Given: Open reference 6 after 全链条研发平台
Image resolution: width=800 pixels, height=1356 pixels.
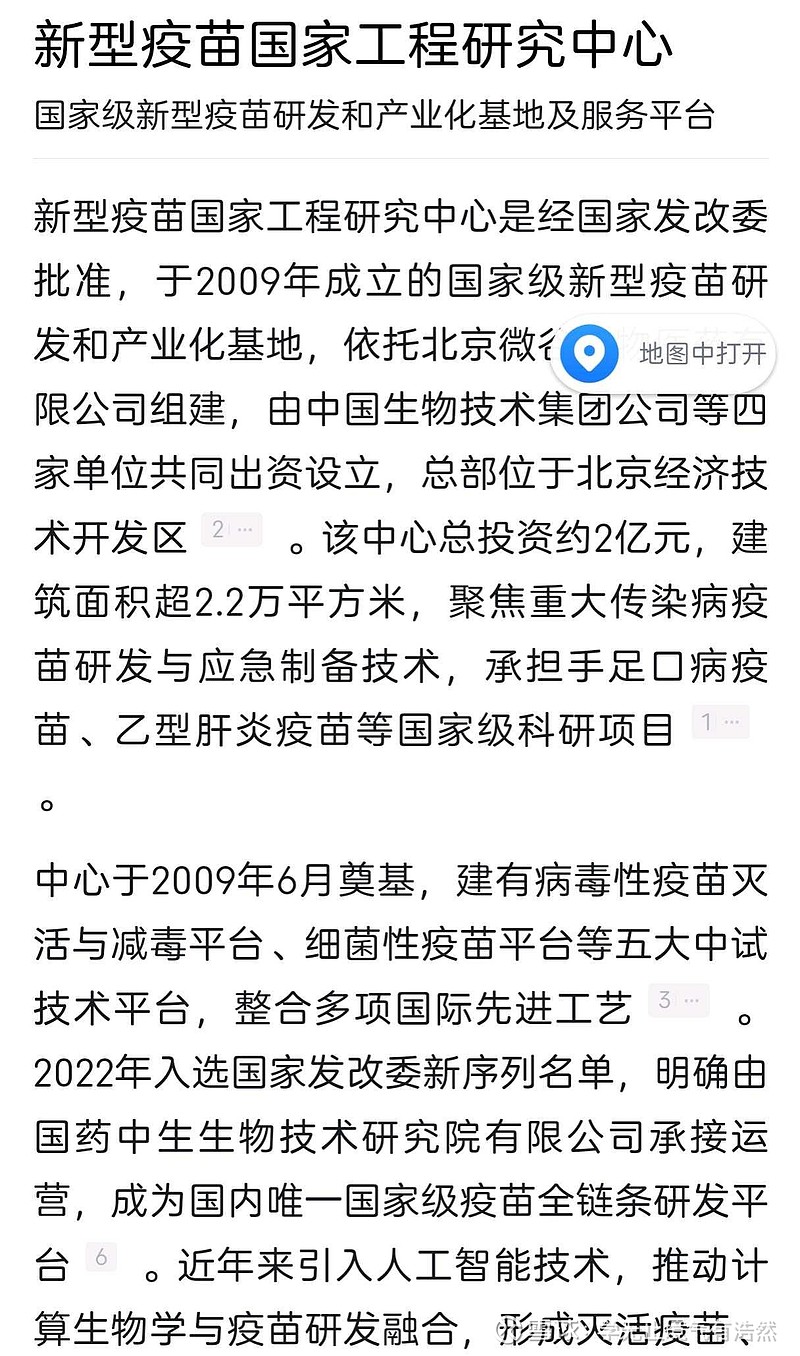Looking at the screenshot, I should (x=101, y=1258).
